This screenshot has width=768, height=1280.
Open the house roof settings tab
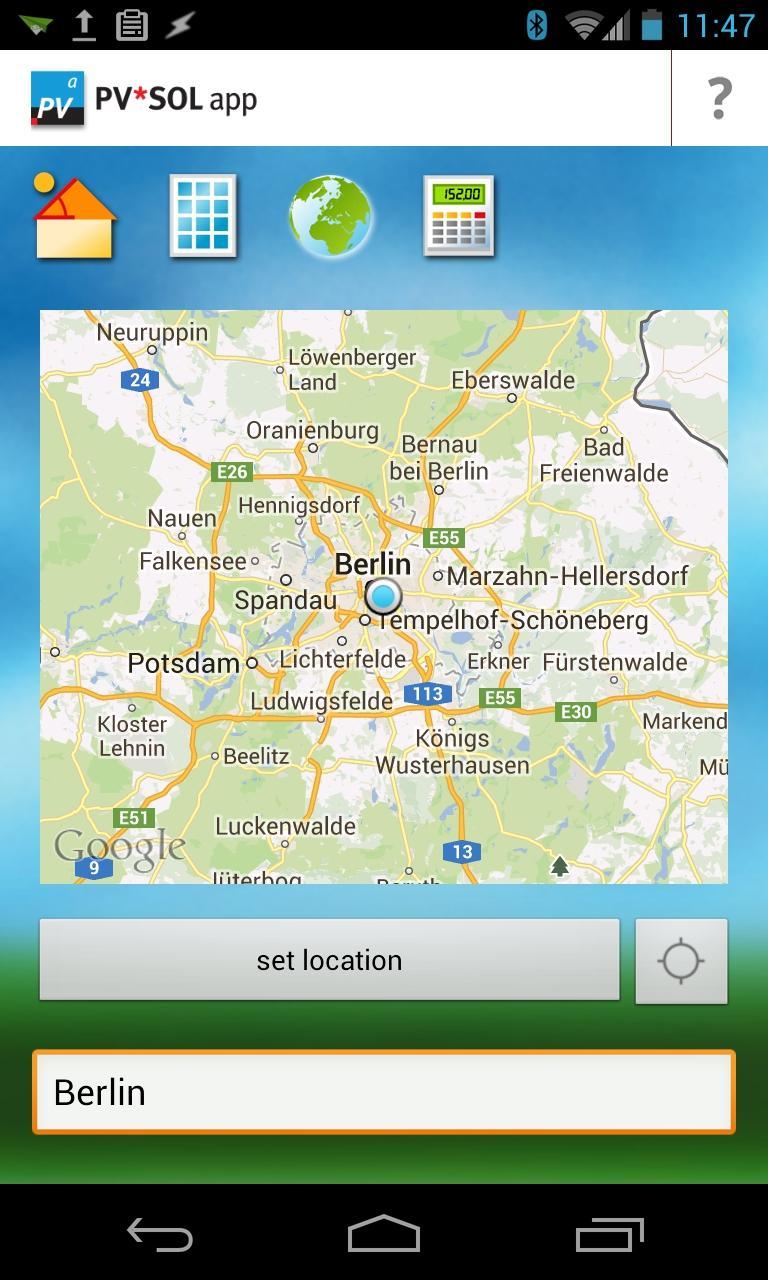75,217
